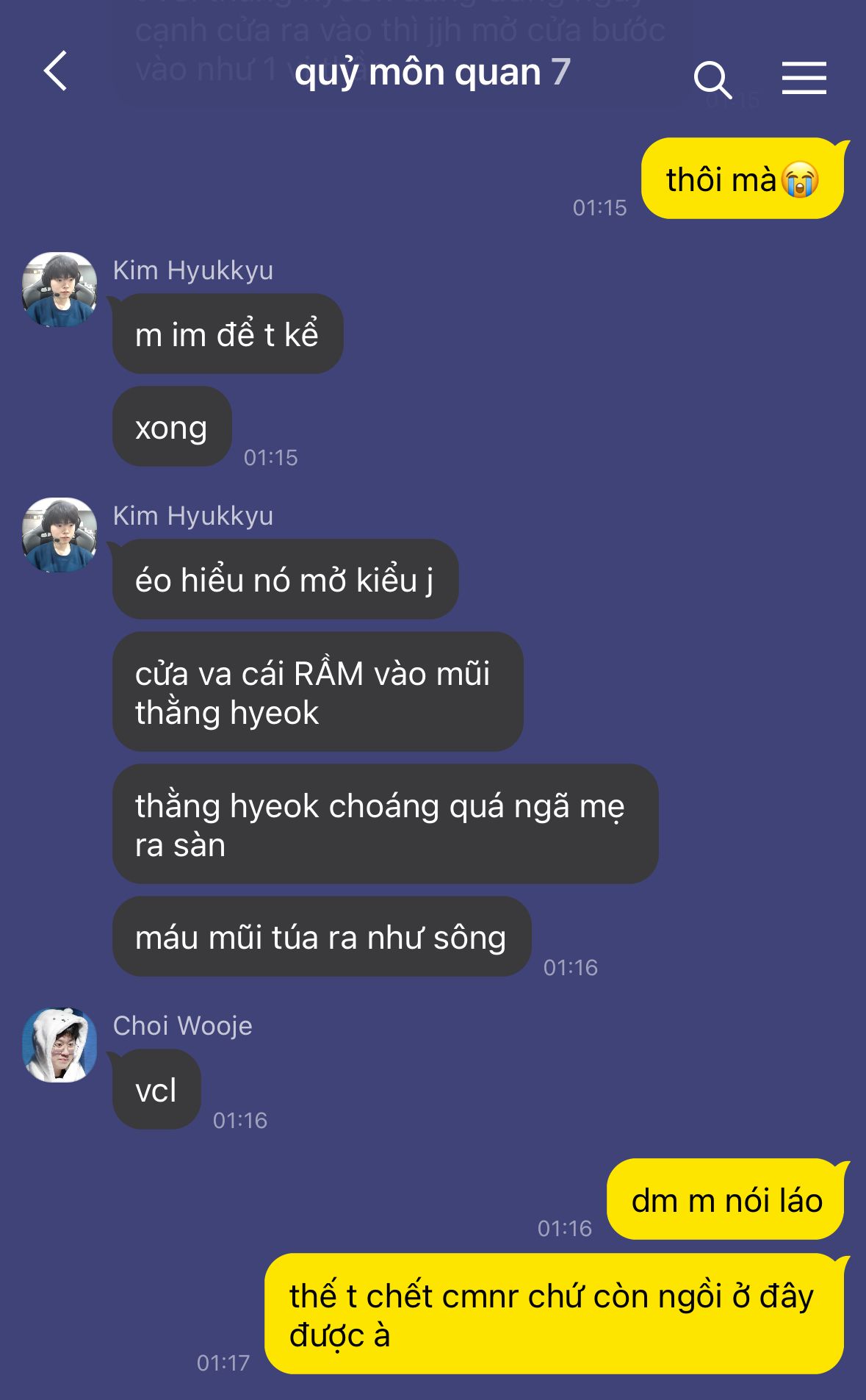Search messages in this chat
866x1400 pixels.
pos(712,79)
